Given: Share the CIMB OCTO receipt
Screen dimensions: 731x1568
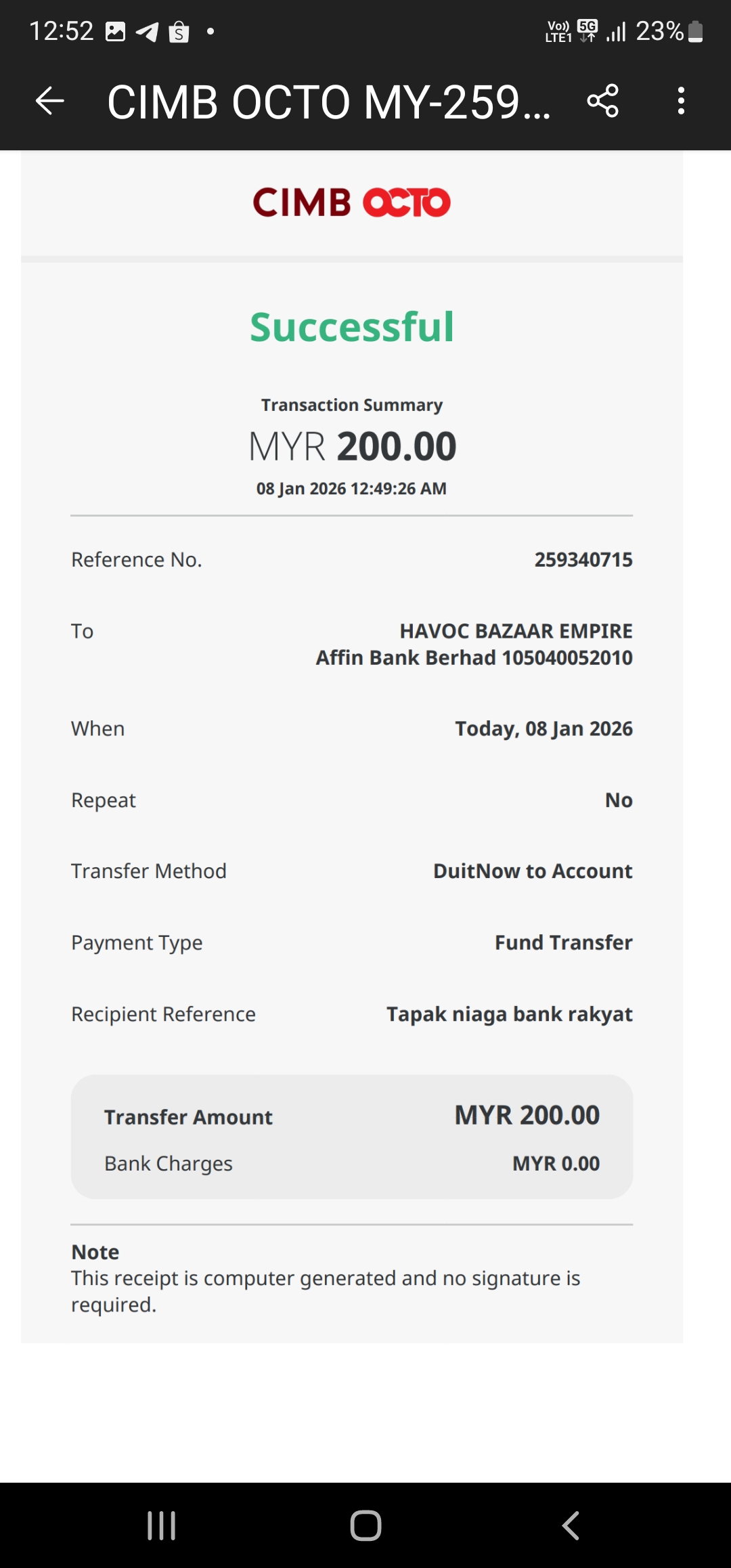Looking at the screenshot, I should (602, 102).
